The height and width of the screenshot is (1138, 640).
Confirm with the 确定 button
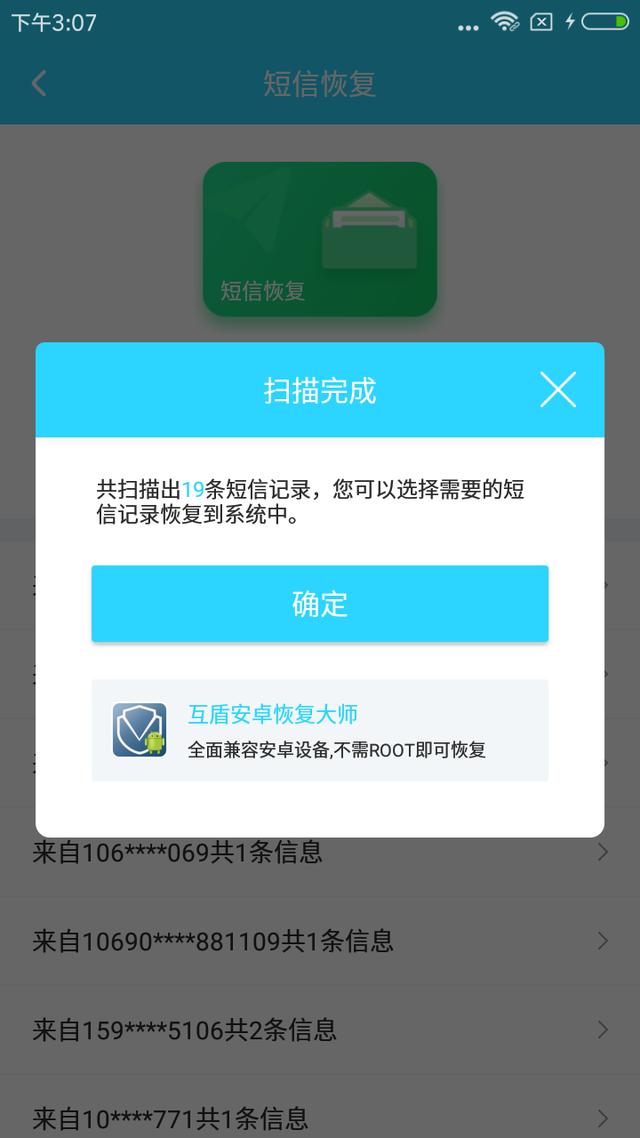[x=320, y=604]
